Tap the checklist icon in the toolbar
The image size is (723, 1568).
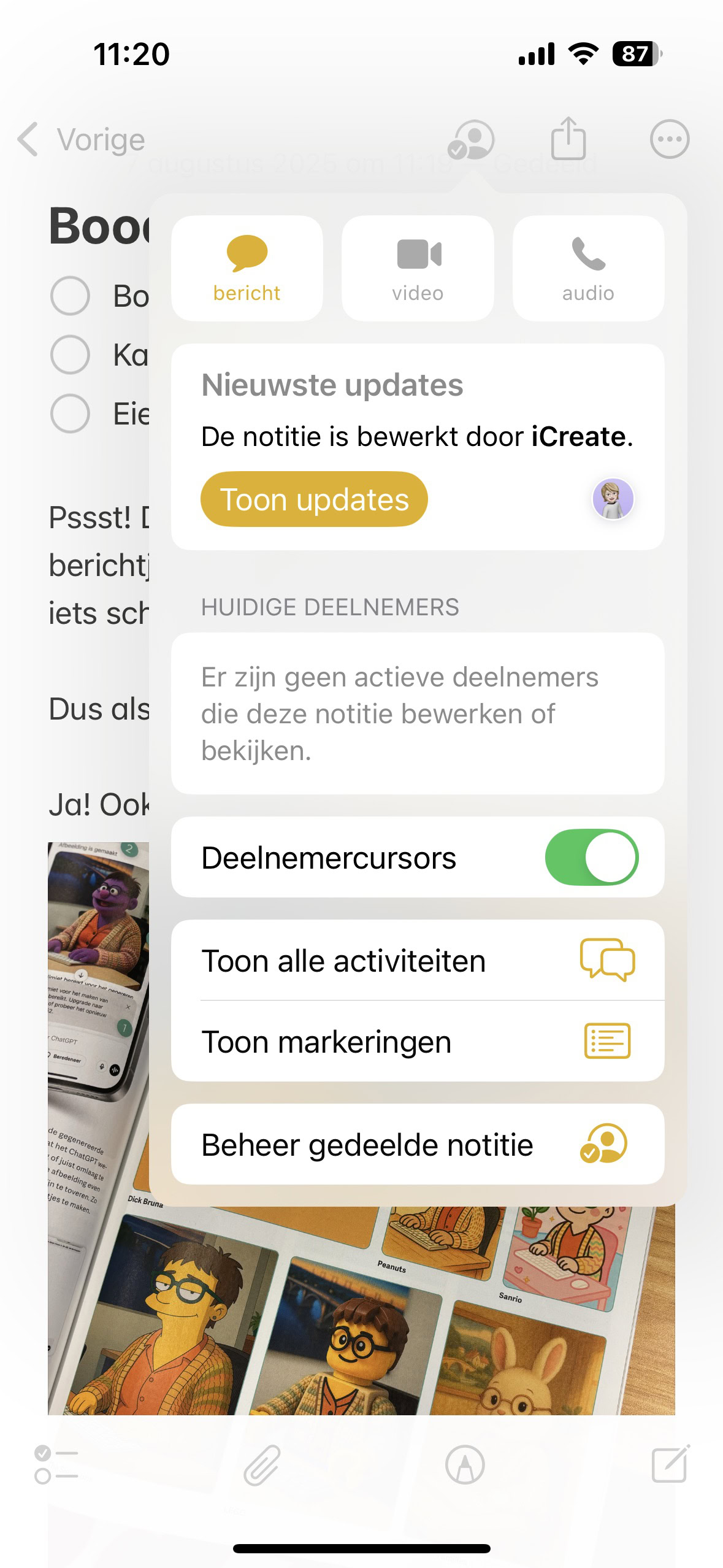tap(56, 1464)
